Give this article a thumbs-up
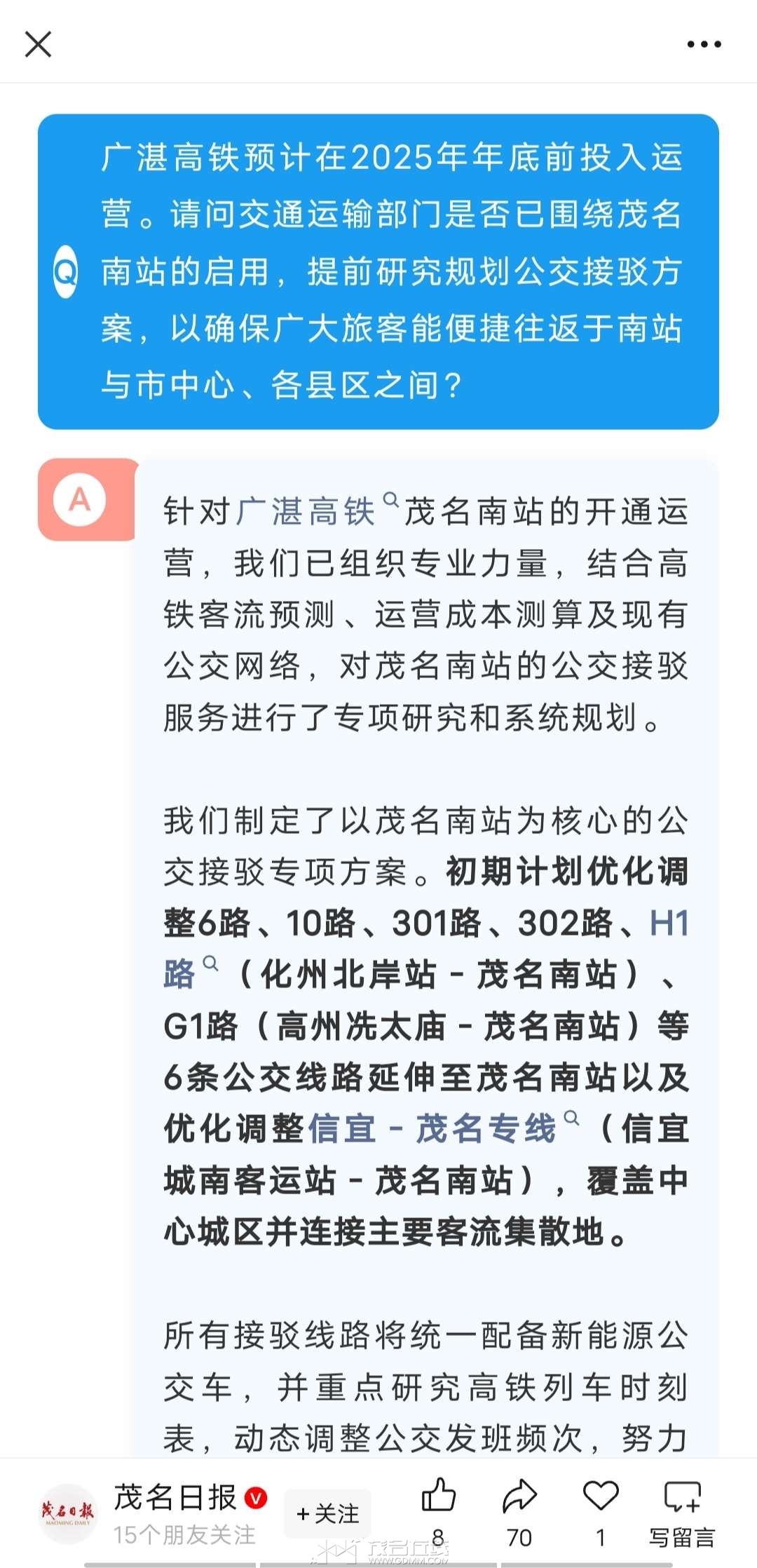This screenshot has width=757, height=1568. [439, 1498]
